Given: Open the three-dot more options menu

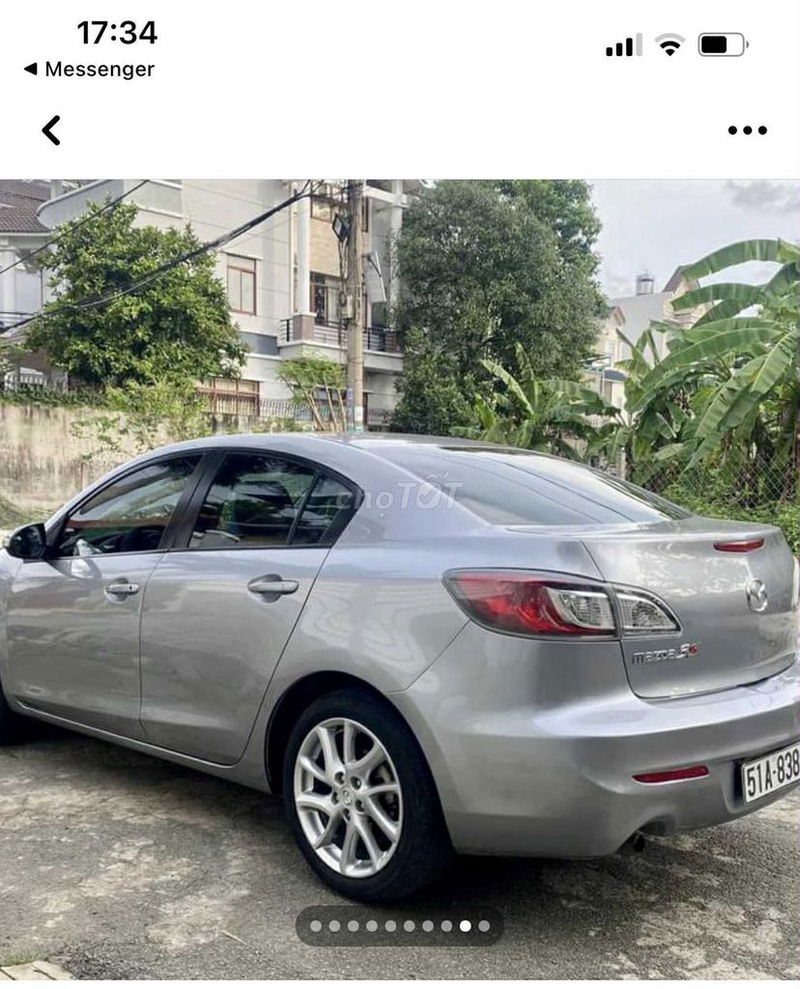Looking at the screenshot, I should 747,130.
